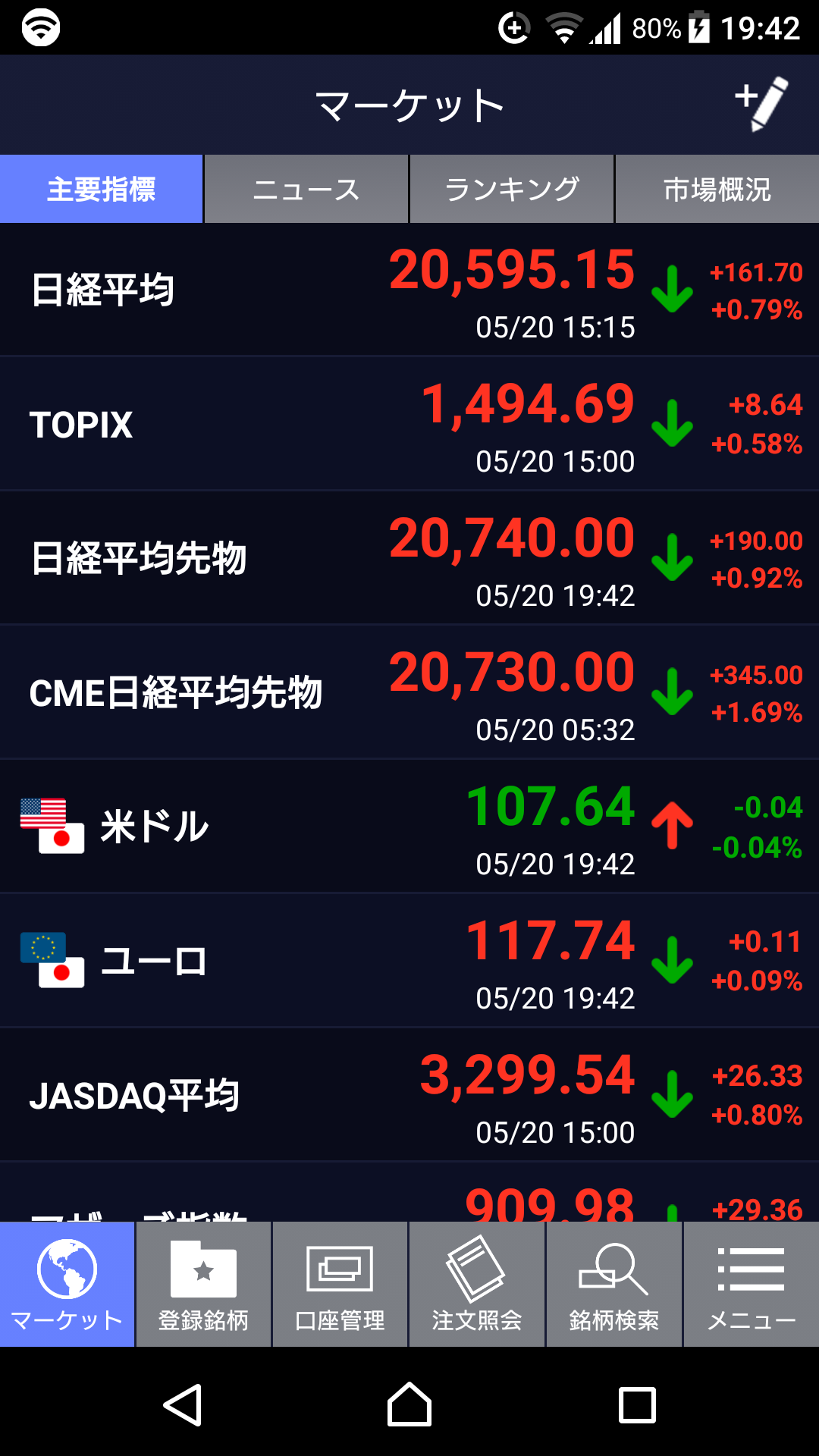Select the 主要指標 tab
819x1456 pixels.
point(102,190)
